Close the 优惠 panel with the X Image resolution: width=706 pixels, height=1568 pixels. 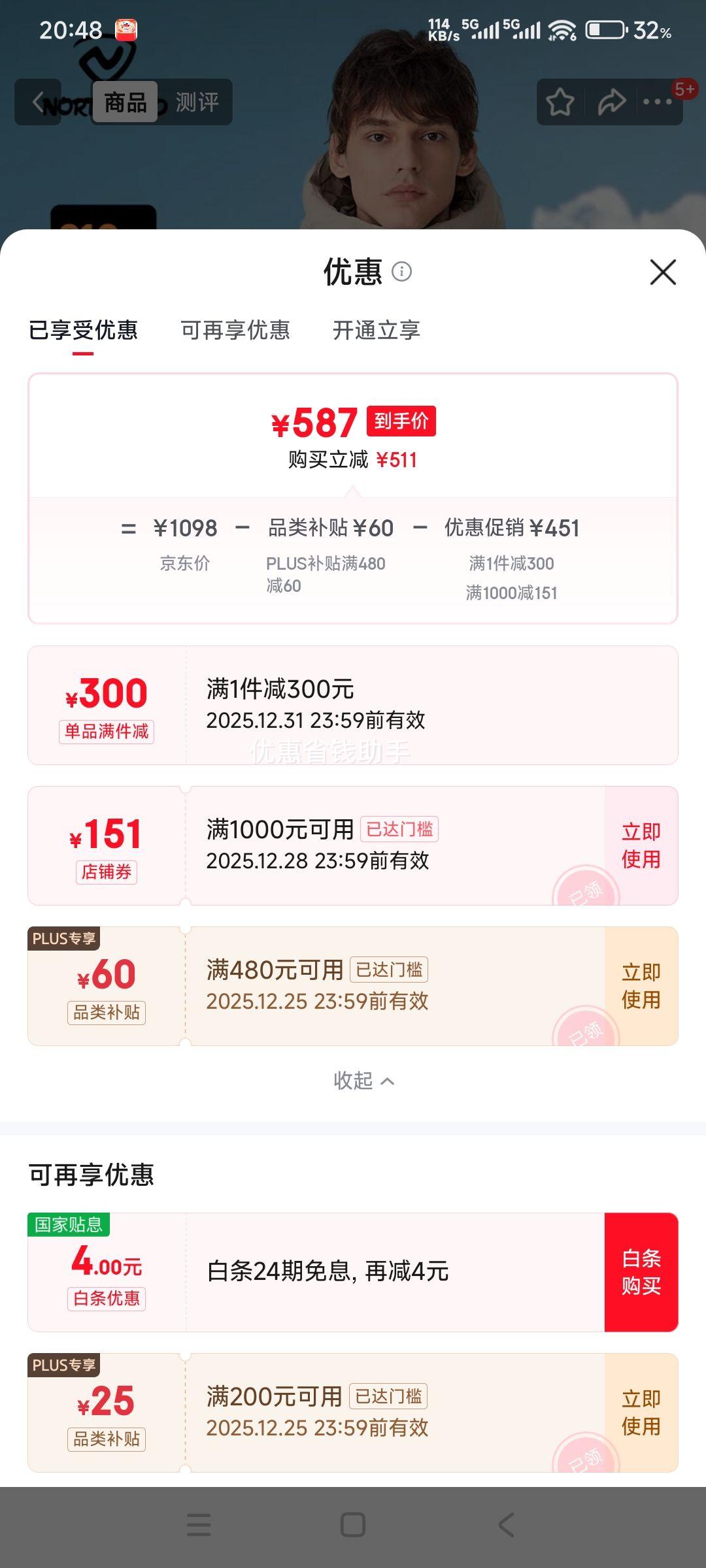(663, 273)
